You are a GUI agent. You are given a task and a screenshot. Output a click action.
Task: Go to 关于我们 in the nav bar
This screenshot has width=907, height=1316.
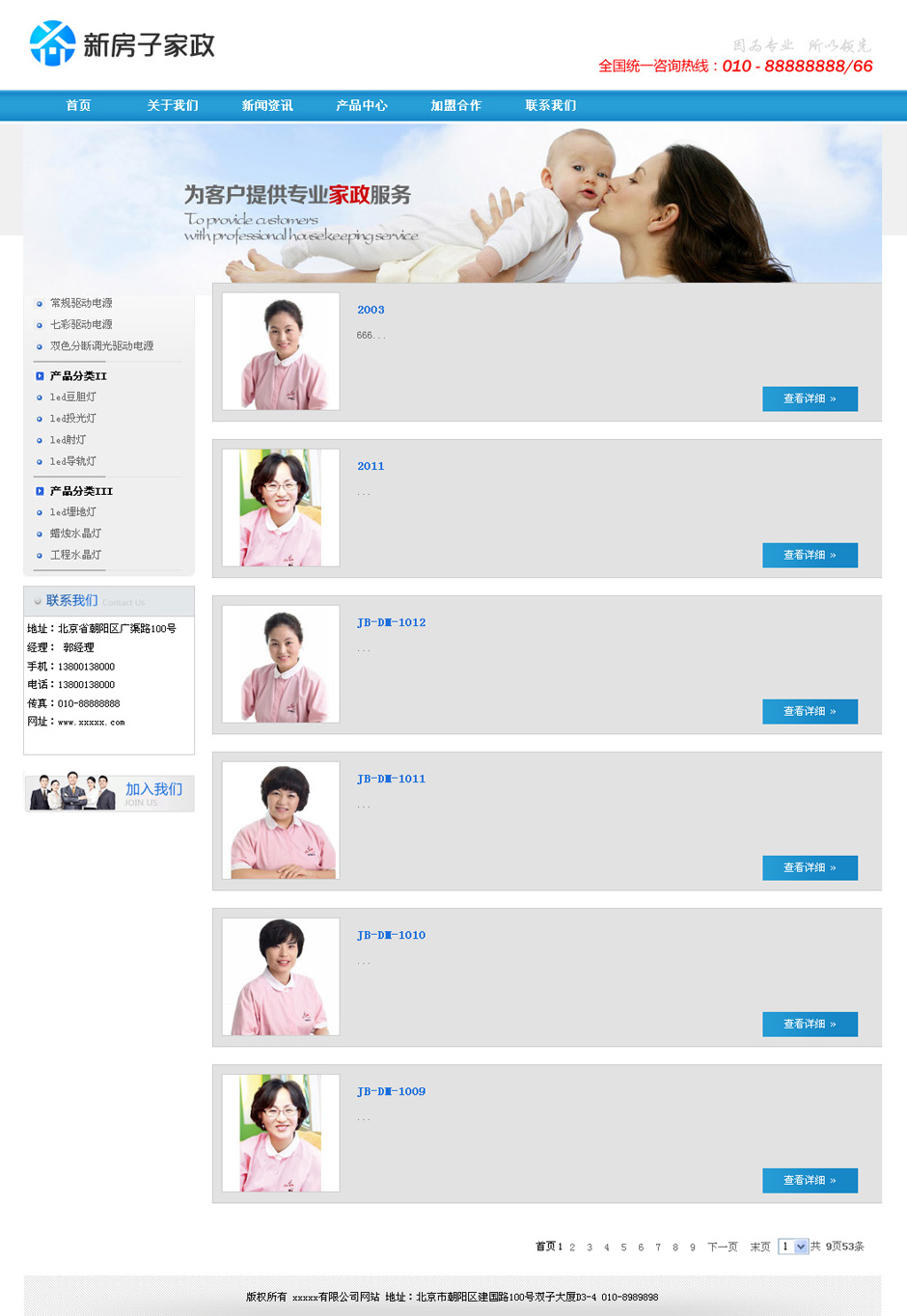pos(173,106)
